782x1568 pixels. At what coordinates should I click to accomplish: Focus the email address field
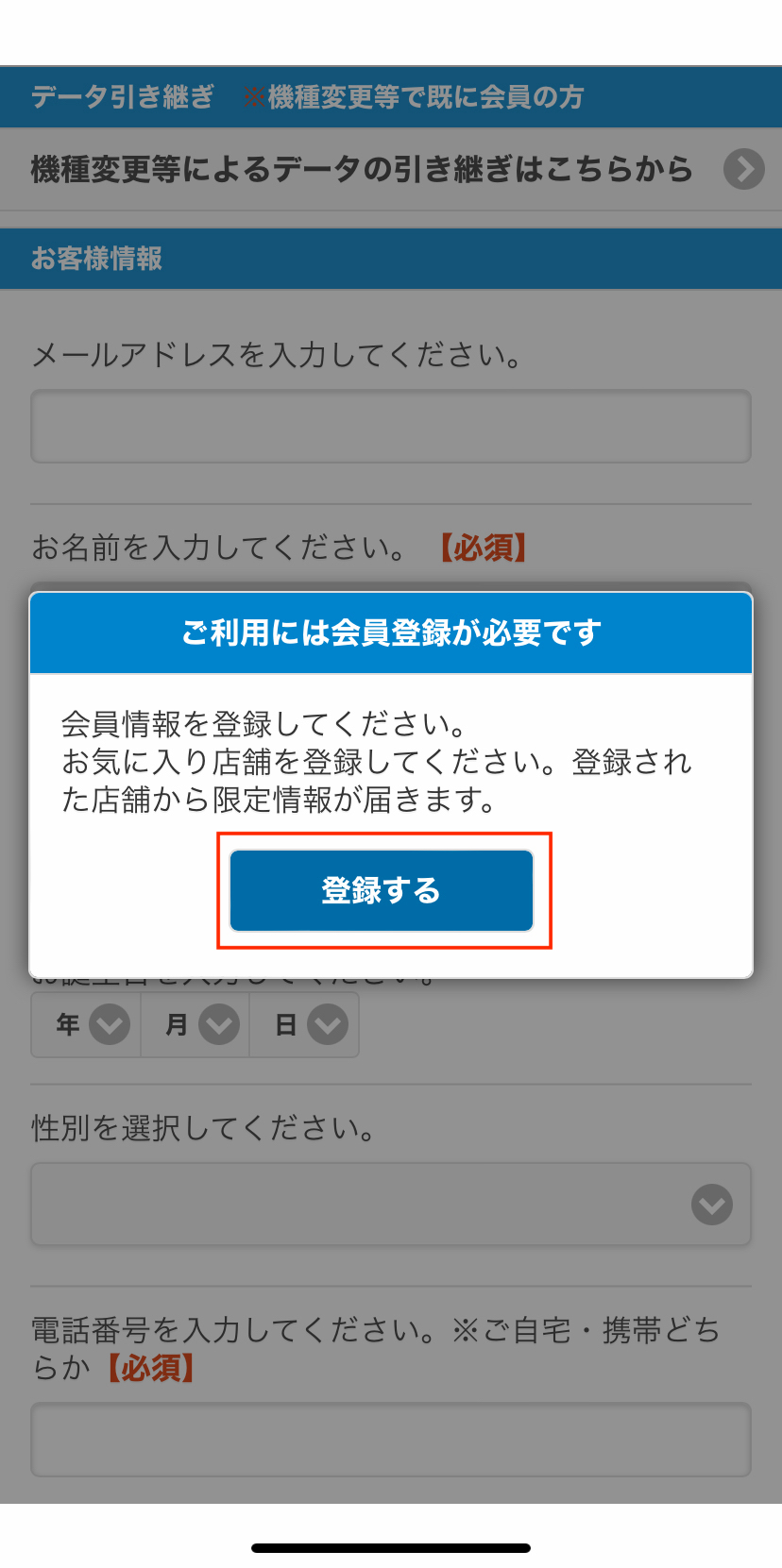[391, 427]
